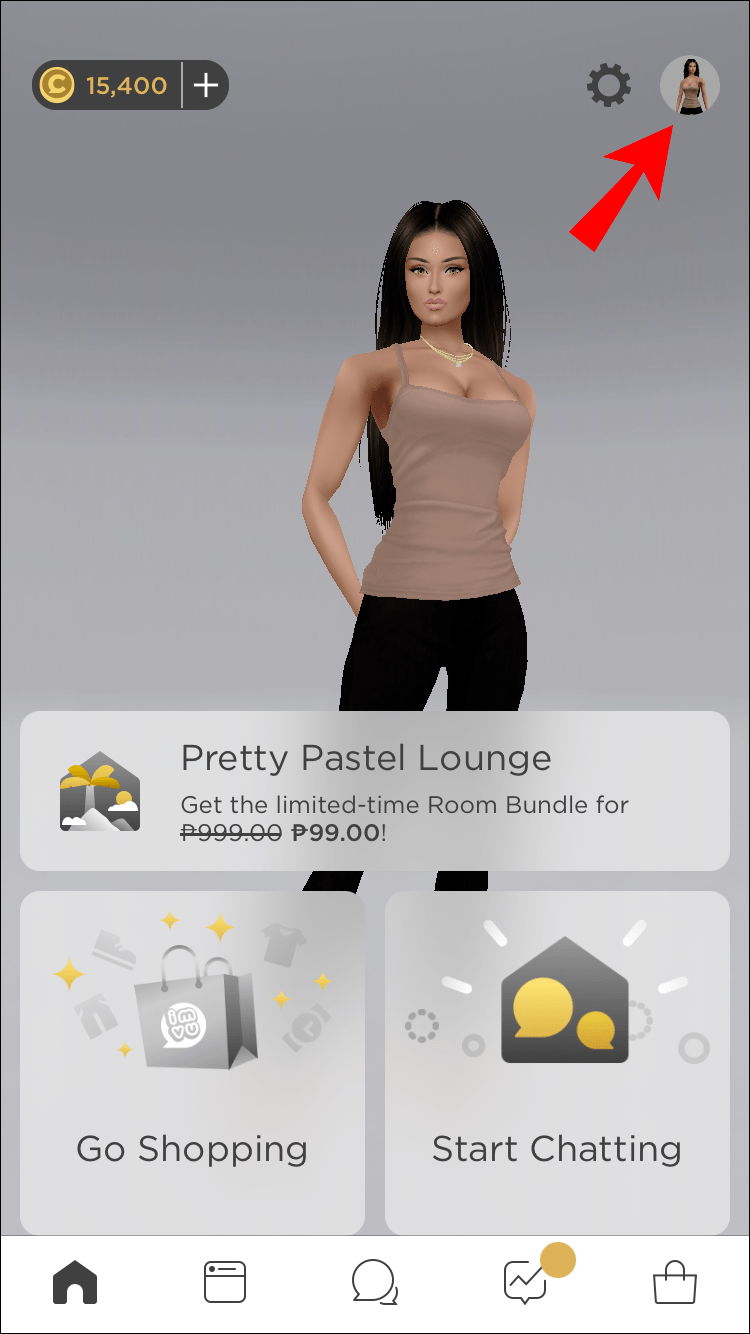The width and height of the screenshot is (750, 1334).
Task: Switch to the Feed tab
Action: tap(225, 1282)
